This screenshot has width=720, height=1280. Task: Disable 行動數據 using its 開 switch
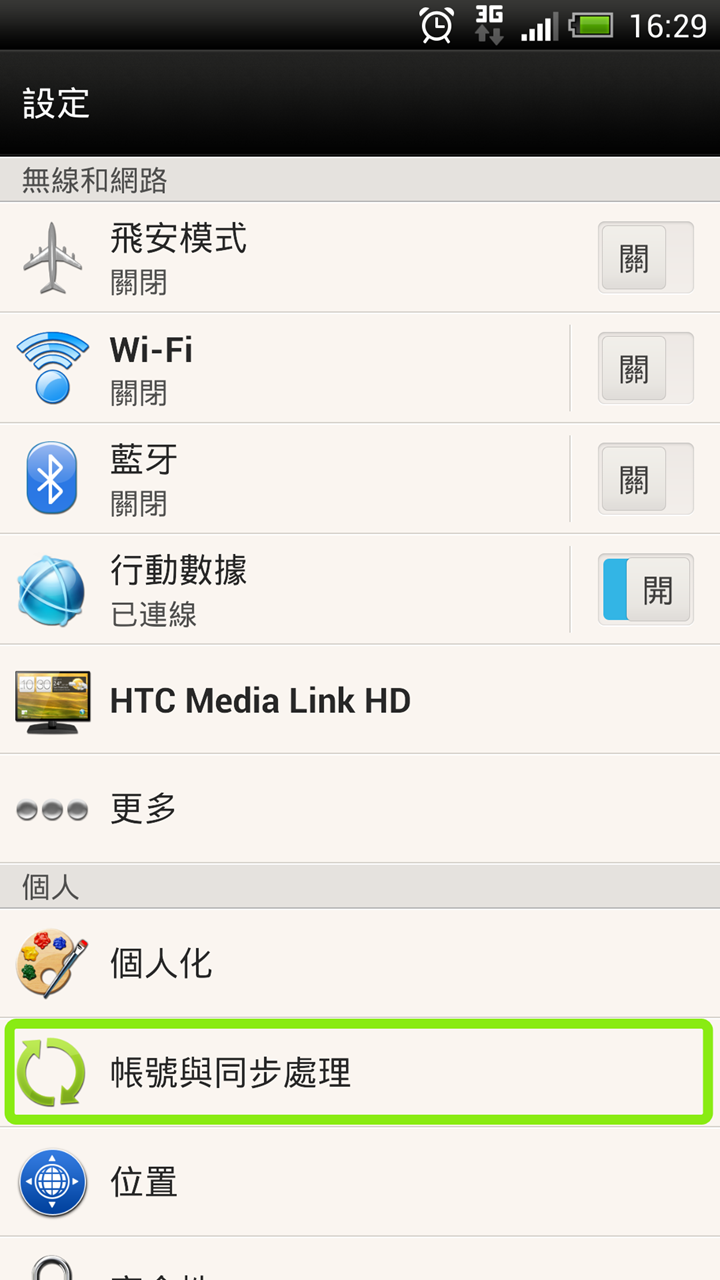coord(644,589)
